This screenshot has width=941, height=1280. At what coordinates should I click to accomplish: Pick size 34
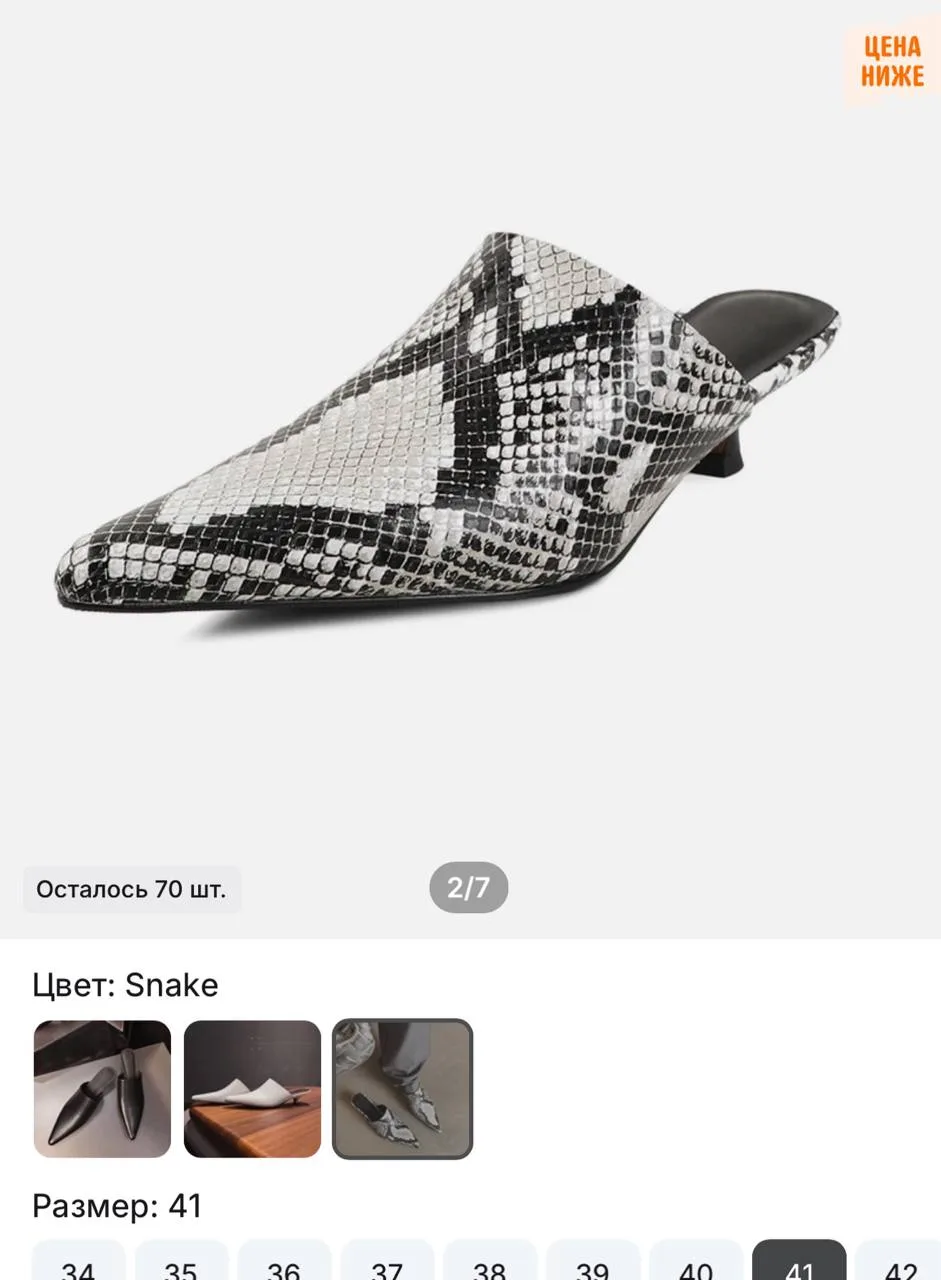click(x=79, y=1261)
